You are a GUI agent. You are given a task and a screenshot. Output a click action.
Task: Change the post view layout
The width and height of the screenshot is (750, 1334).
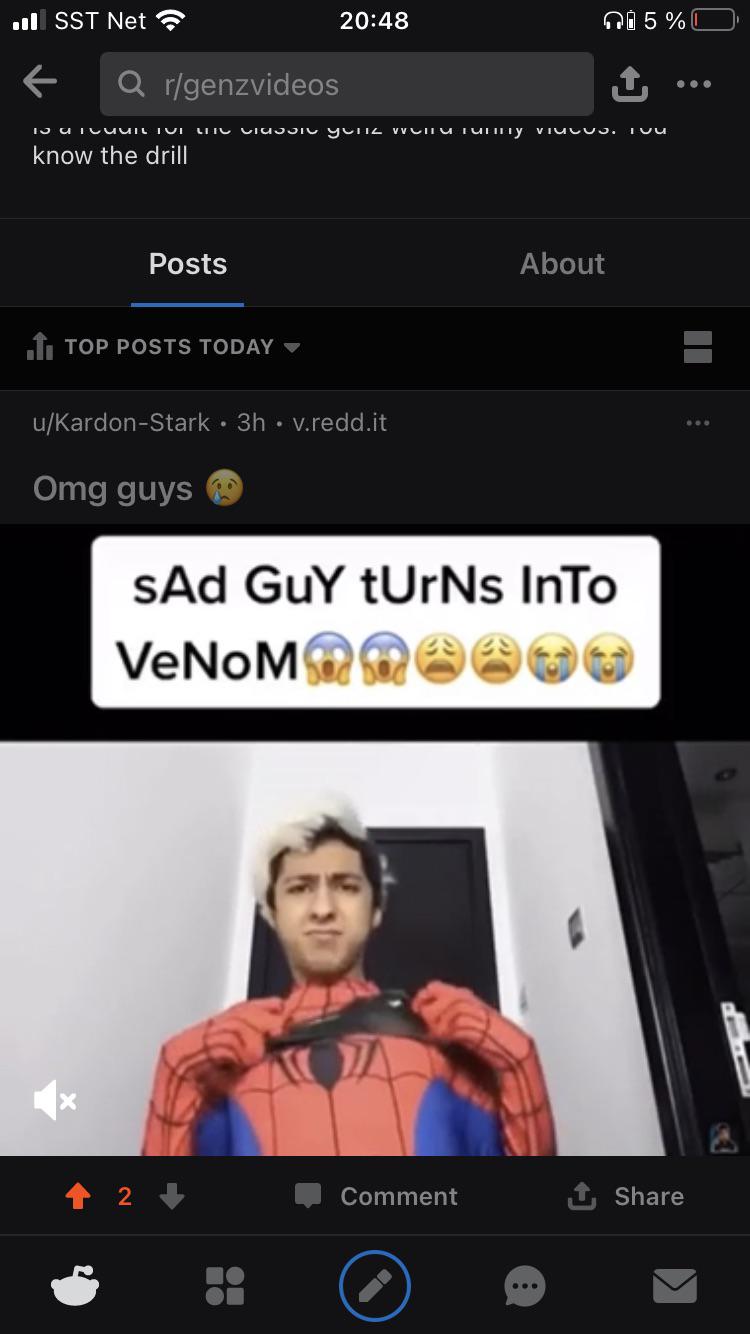(697, 347)
